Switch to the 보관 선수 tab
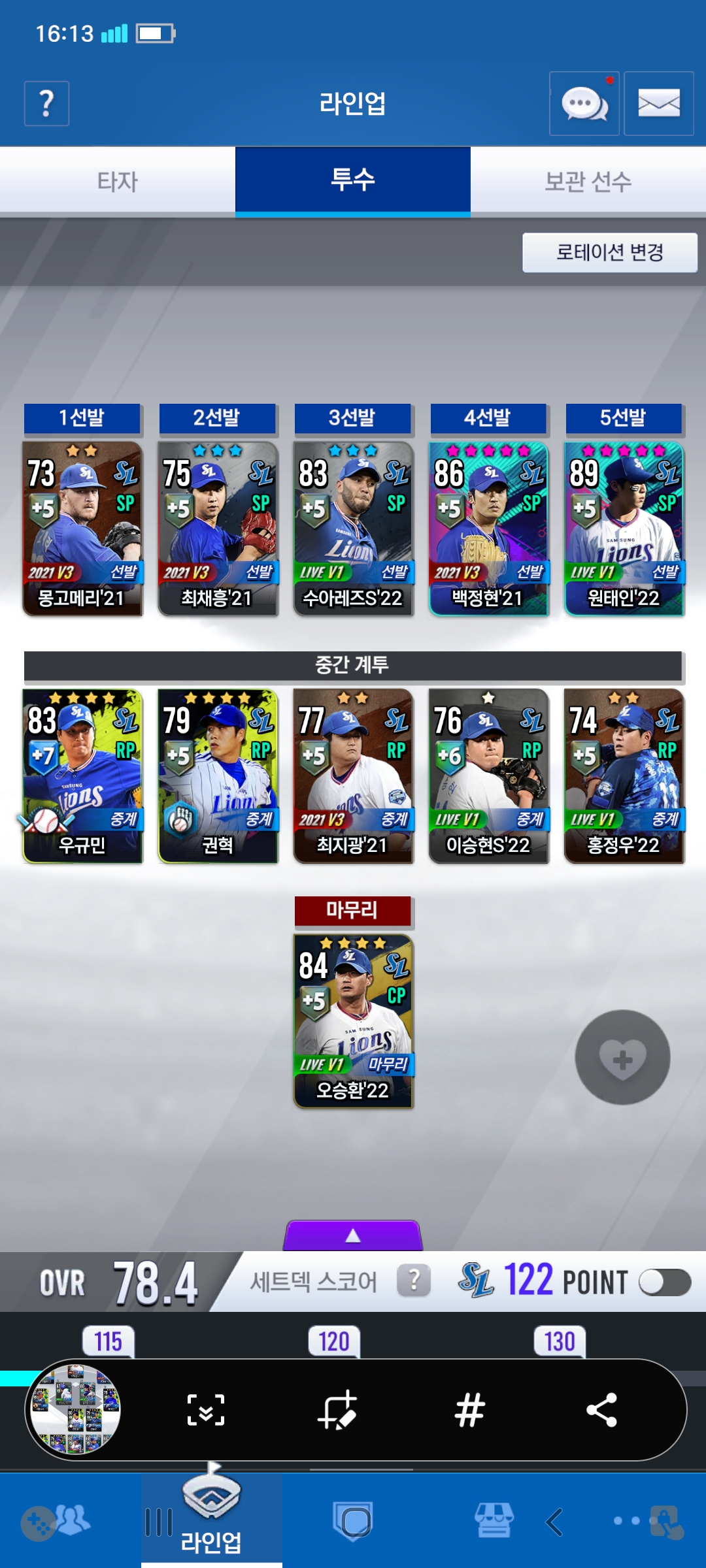Viewport: 706px width, 1568px height. tap(588, 181)
